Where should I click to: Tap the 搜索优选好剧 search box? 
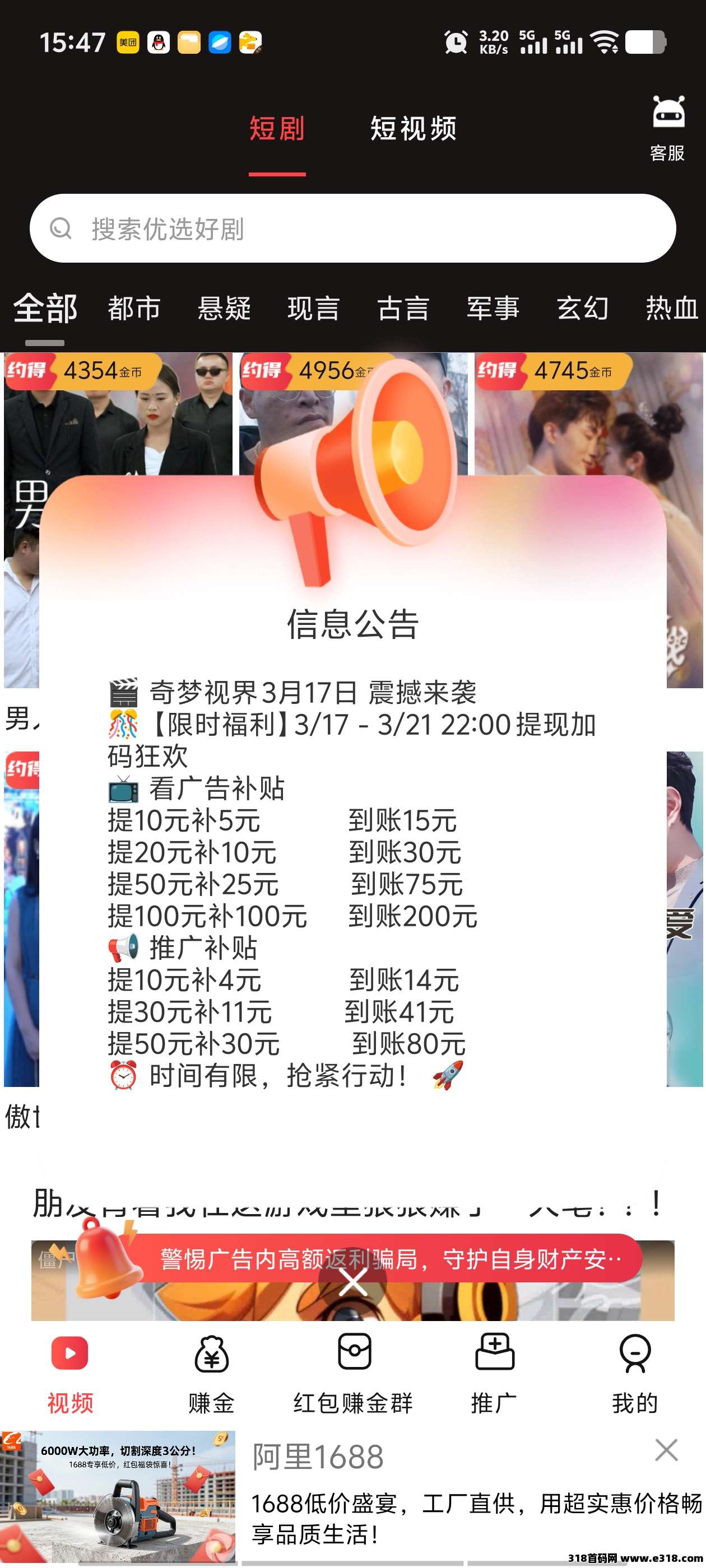352,229
